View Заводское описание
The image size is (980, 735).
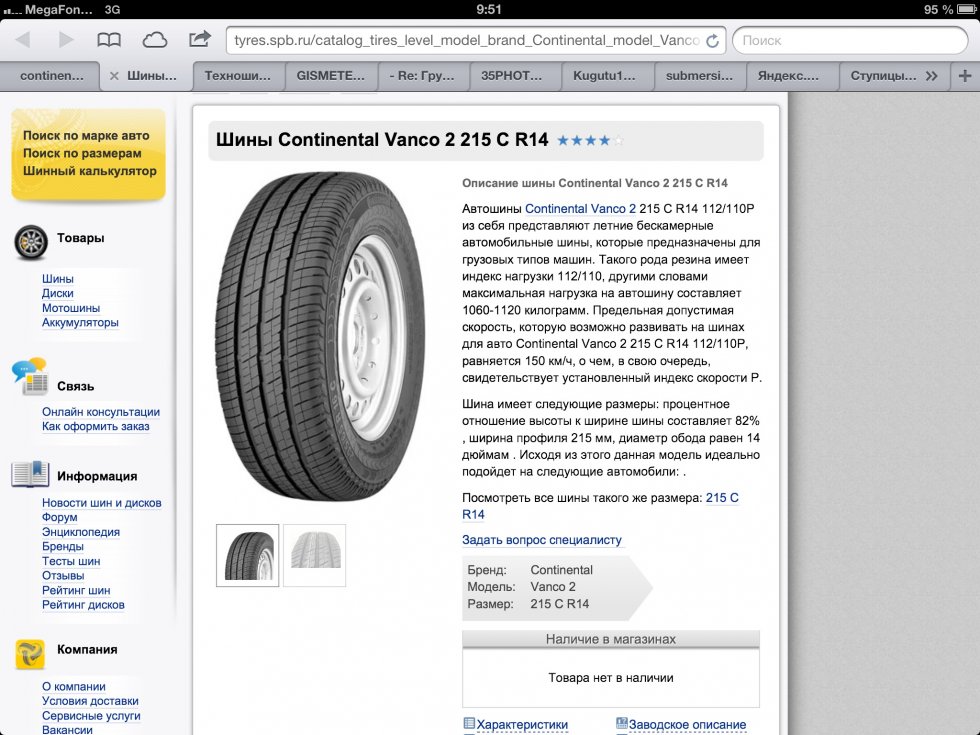[687, 725]
